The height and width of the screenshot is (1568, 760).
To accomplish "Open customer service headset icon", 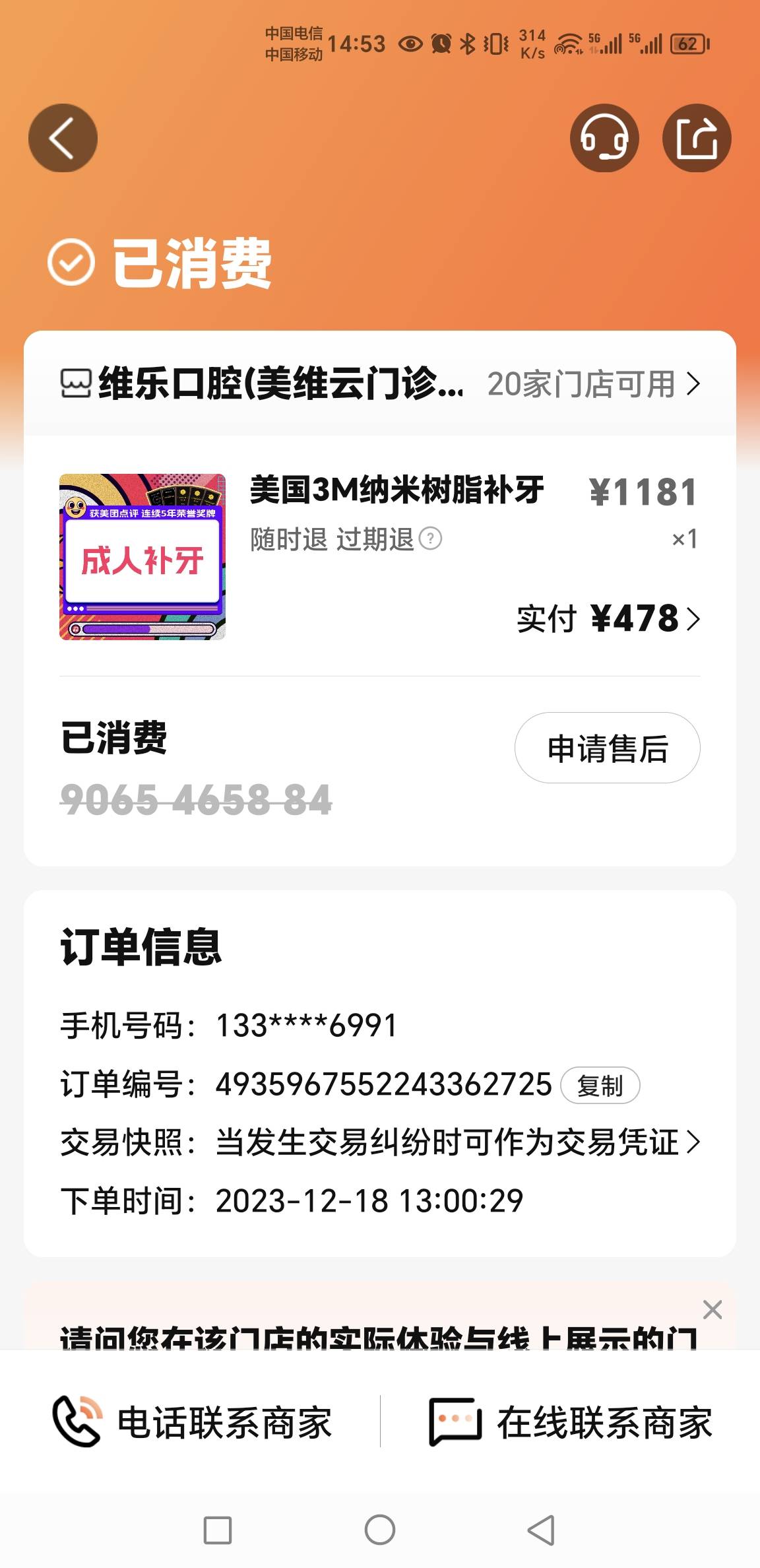I will (x=604, y=138).
